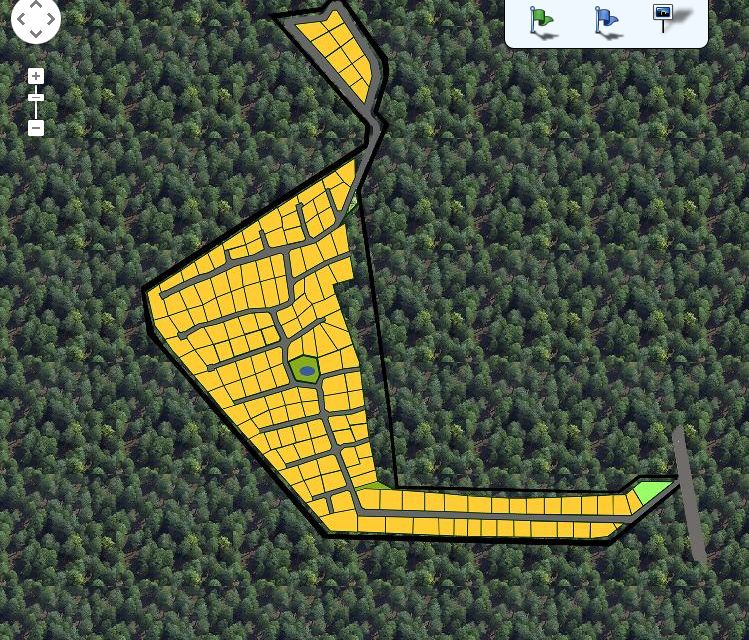The width and height of the screenshot is (749, 640).
Task: Select the green flag tool
Action: pyautogui.click(x=542, y=20)
